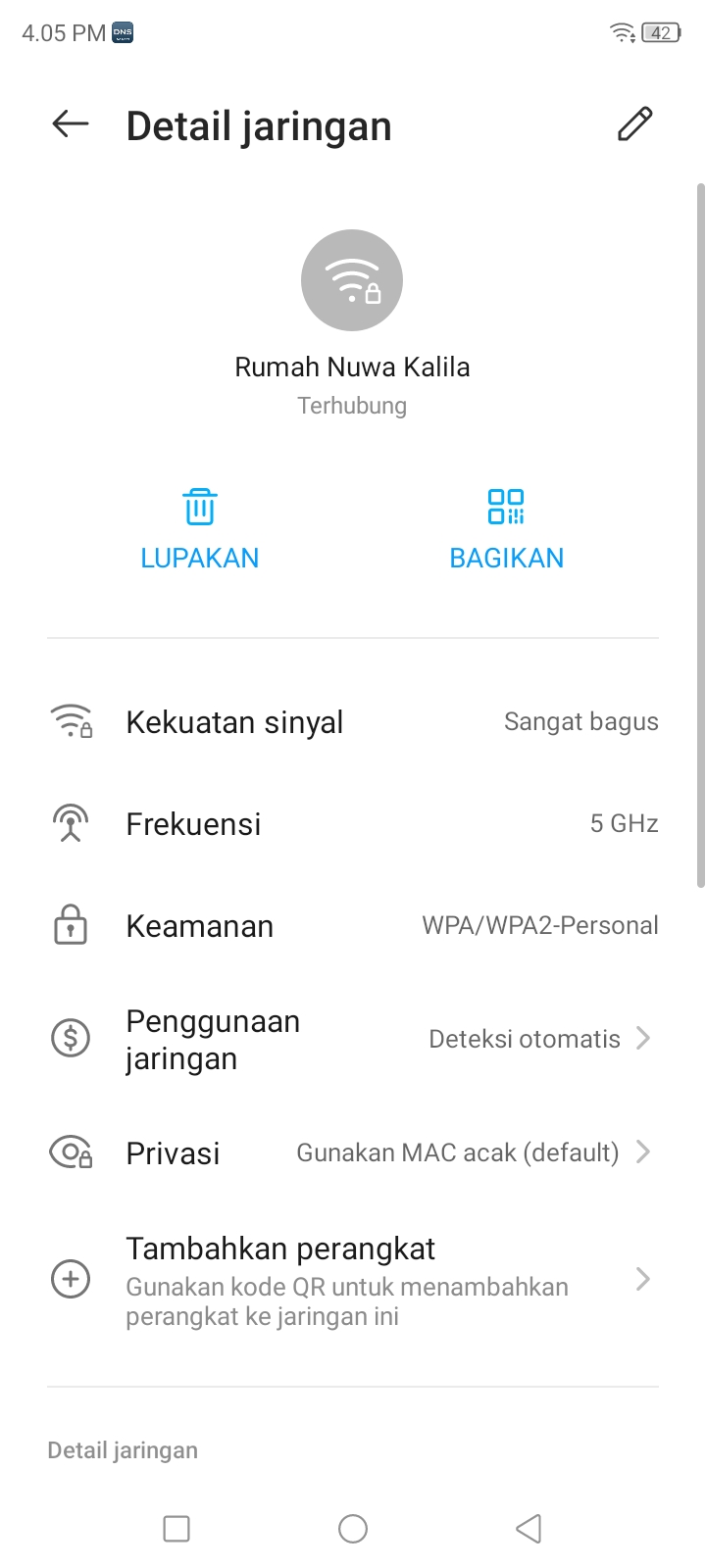The height and width of the screenshot is (1568, 706).
Task: Tap the pencil edit icon
Action: (634, 124)
